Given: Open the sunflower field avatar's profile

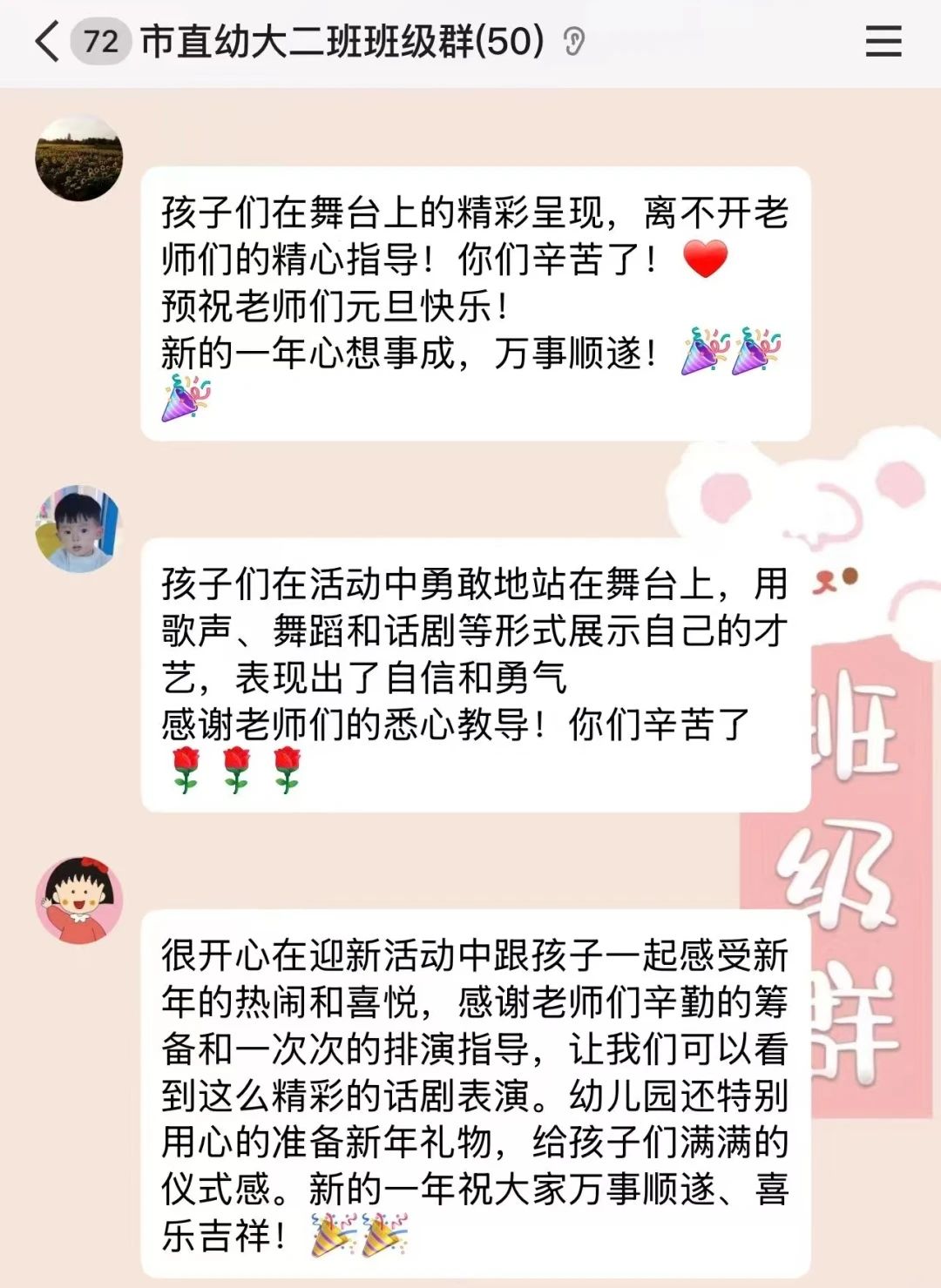Looking at the screenshot, I should click(78, 158).
